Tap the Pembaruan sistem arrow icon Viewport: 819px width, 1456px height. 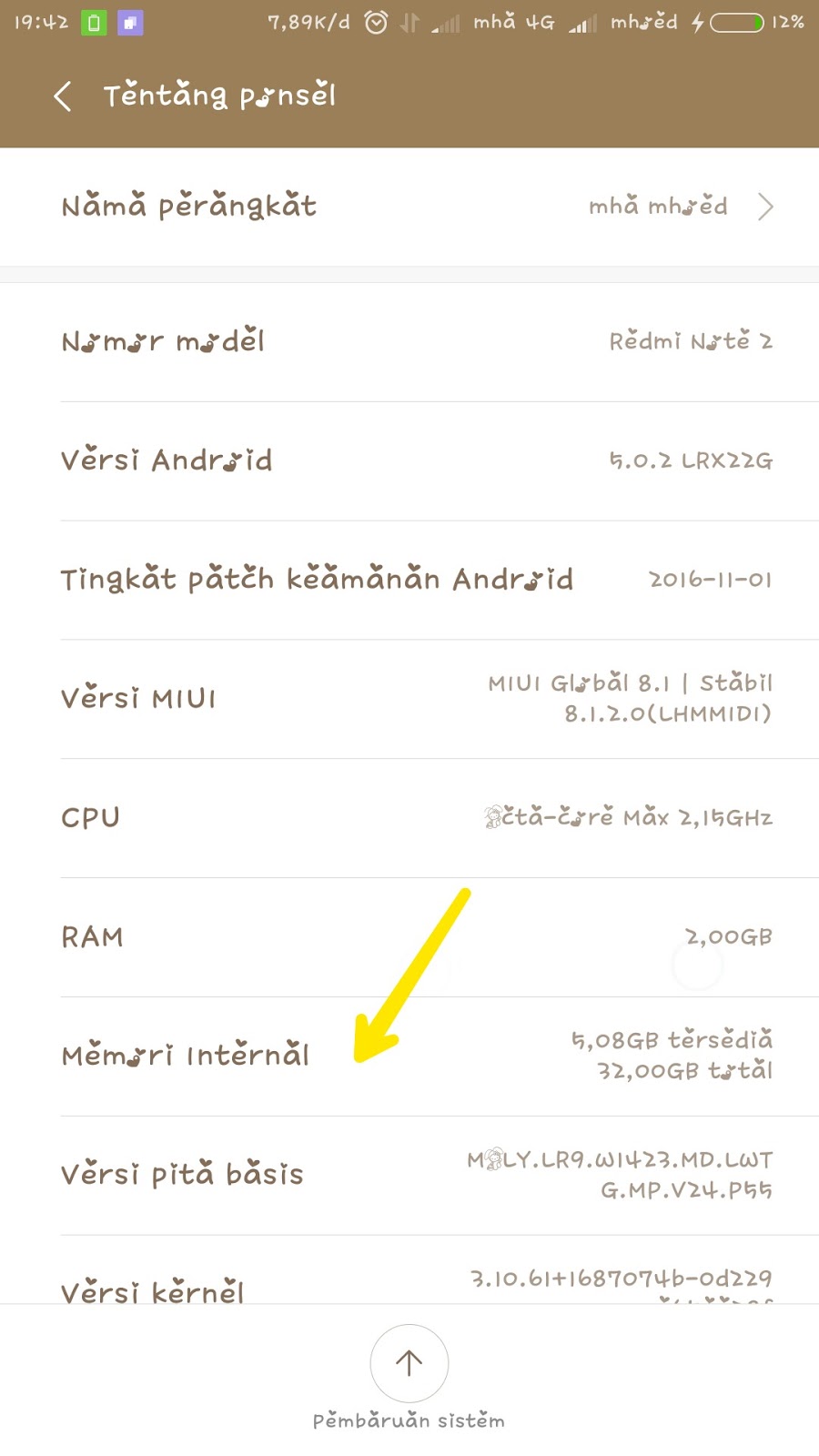pos(409,1363)
